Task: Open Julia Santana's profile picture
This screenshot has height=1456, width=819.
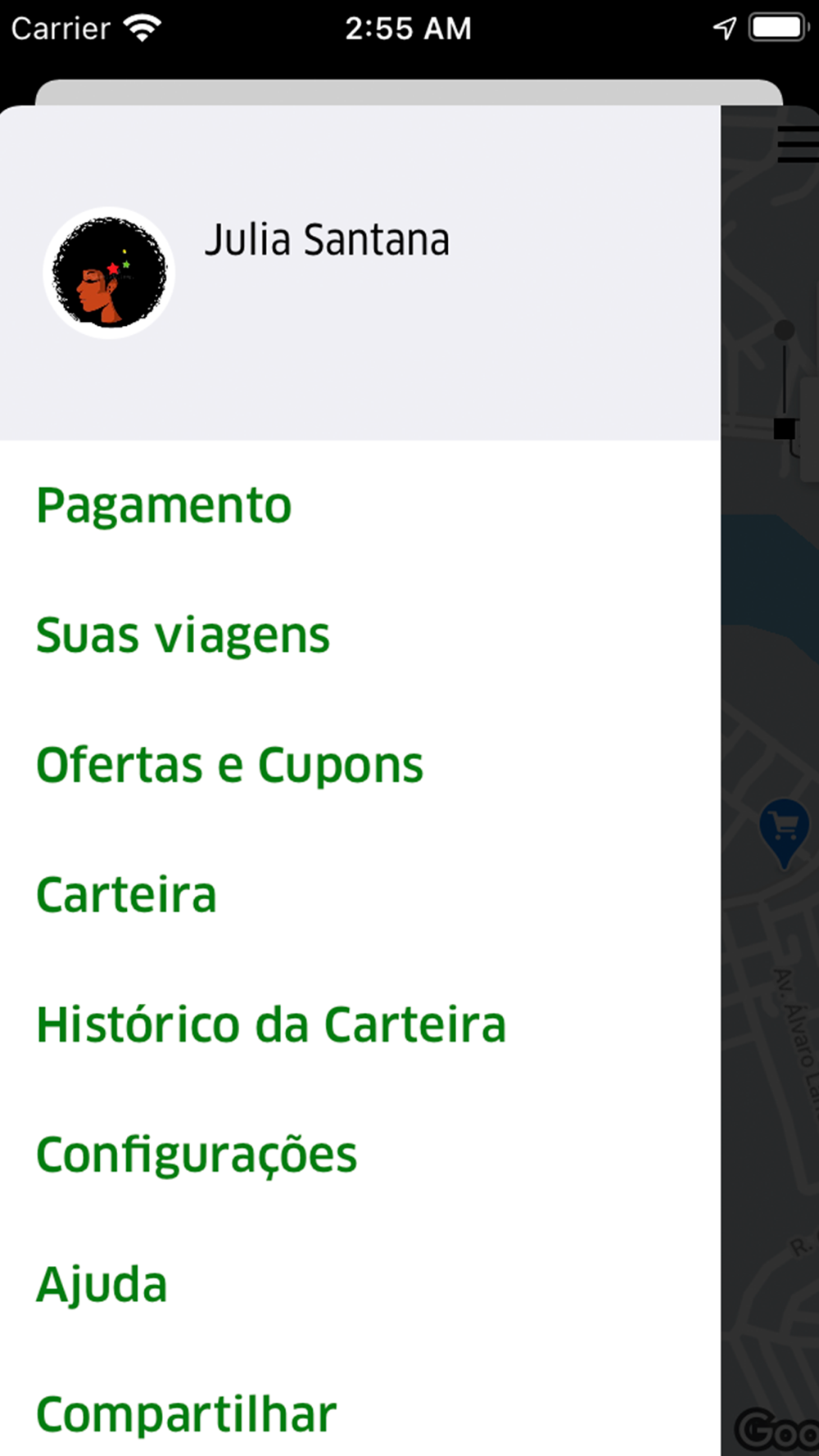Action: coord(109,273)
